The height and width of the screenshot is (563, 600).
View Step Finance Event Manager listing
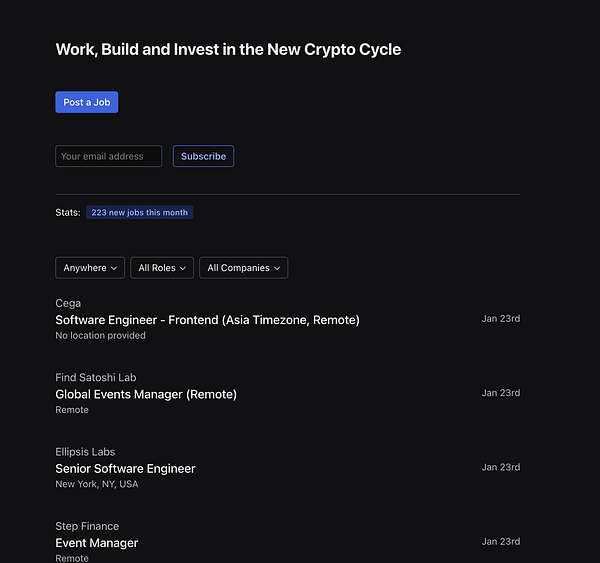[97, 543]
